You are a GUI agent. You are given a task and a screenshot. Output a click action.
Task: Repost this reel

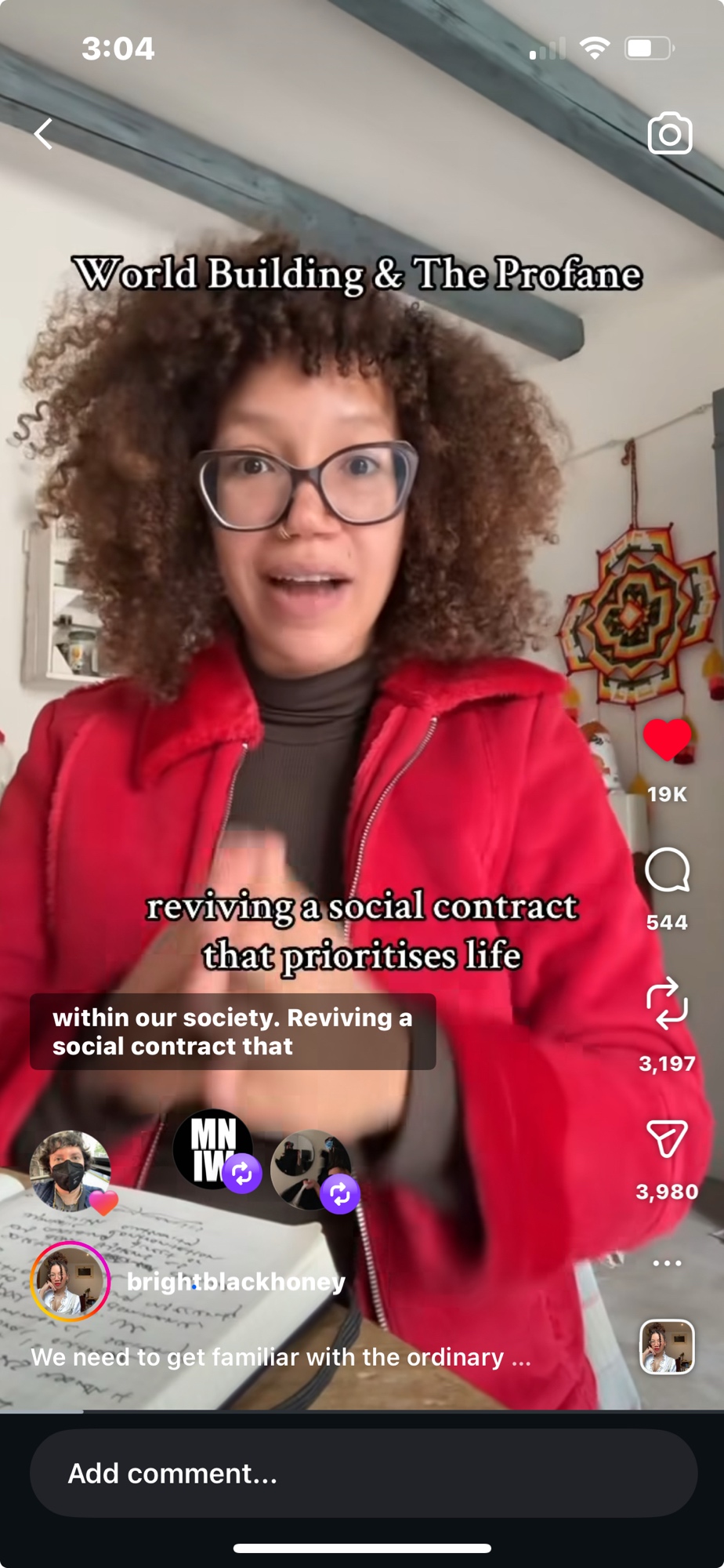[x=667, y=1003]
